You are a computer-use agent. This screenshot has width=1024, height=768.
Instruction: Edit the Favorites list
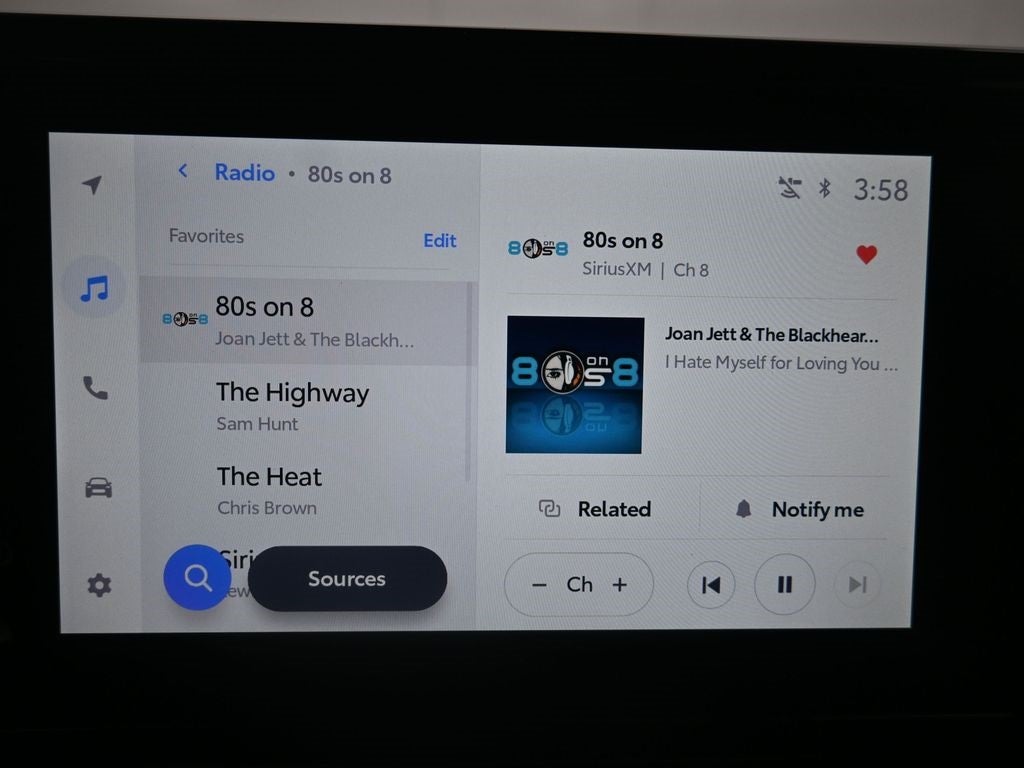point(439,240)
